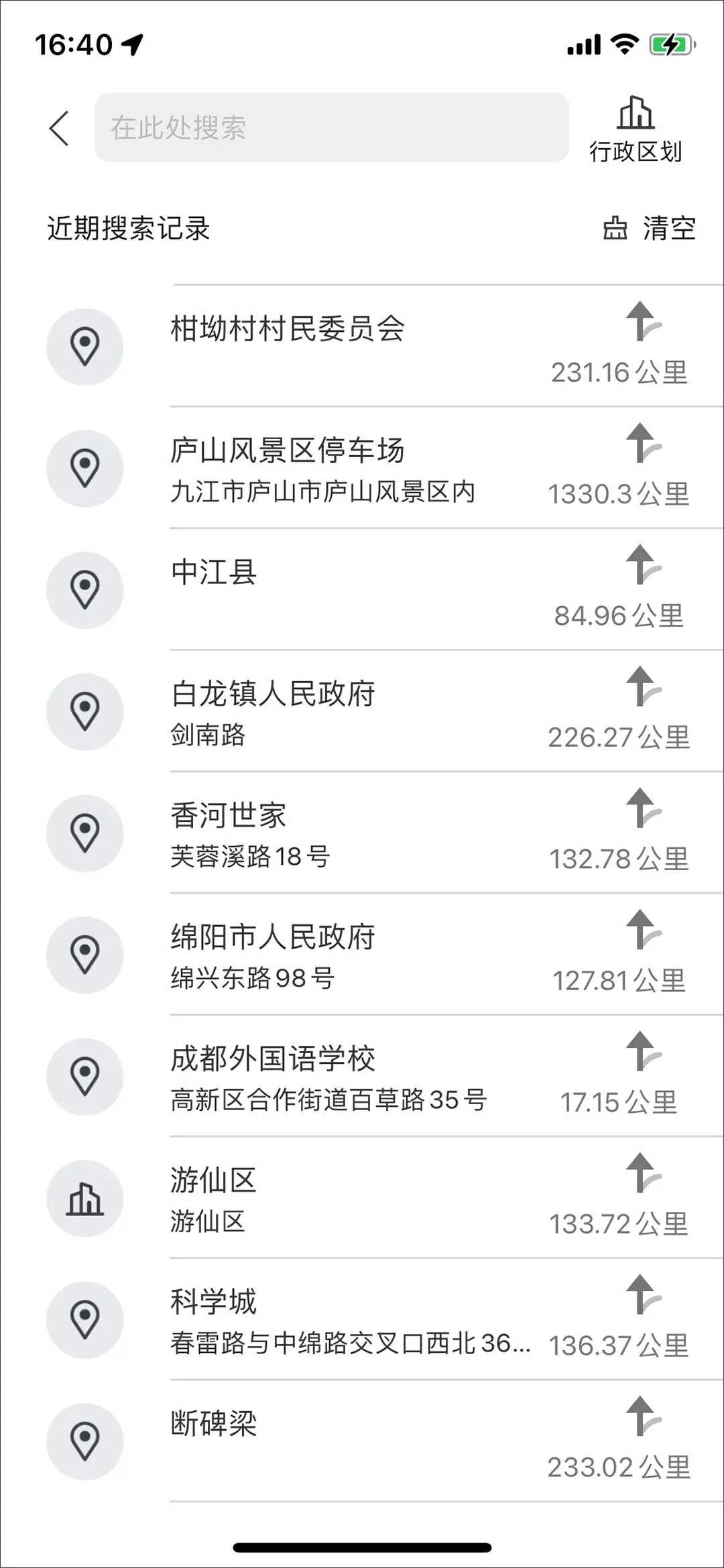Open 行政区划 administrative divisions
Image resolution: width=724 pixels, height=1568 pixels.
point(636,130)
